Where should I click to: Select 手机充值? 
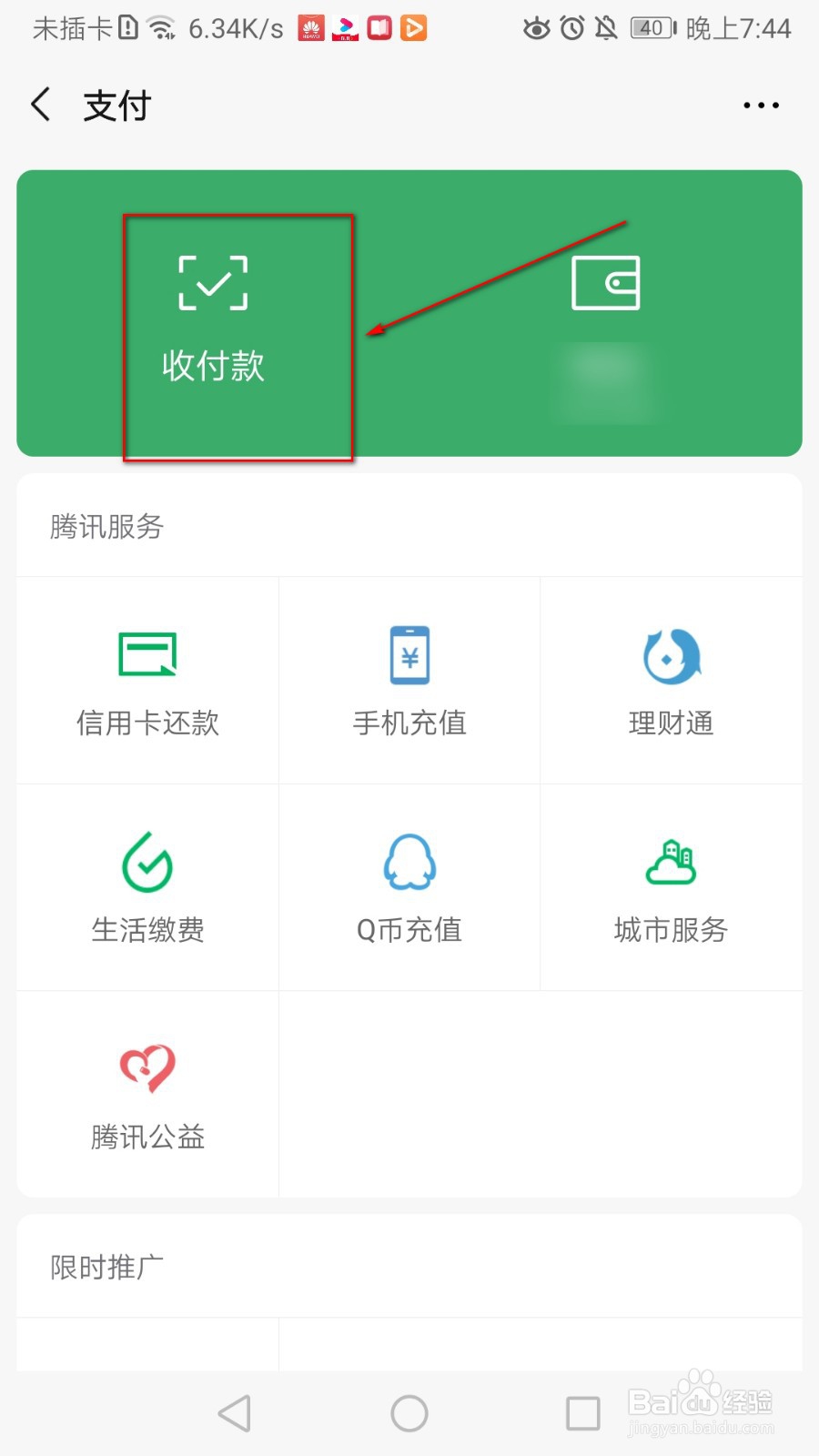point(409,681)
